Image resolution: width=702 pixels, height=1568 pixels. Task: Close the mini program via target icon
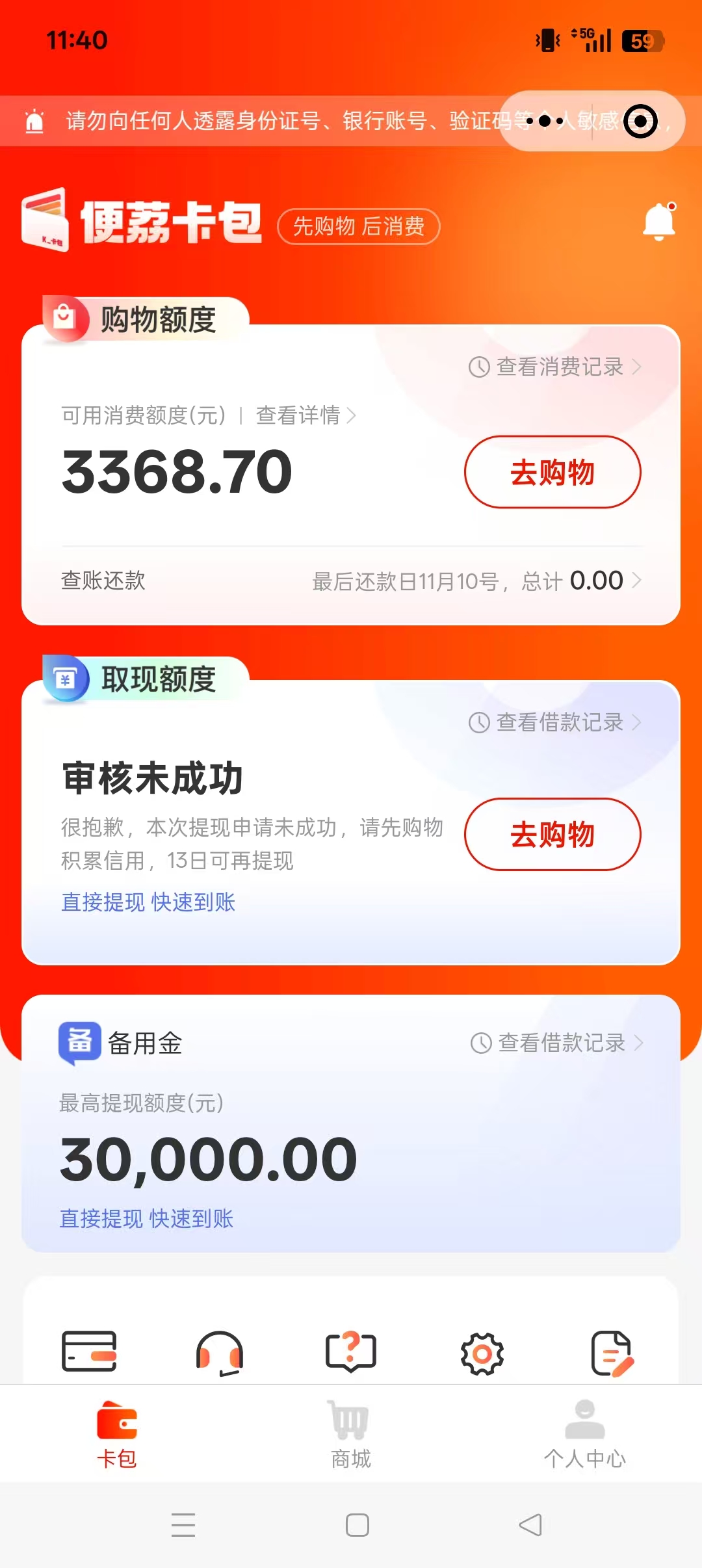[x=640, y=121]
